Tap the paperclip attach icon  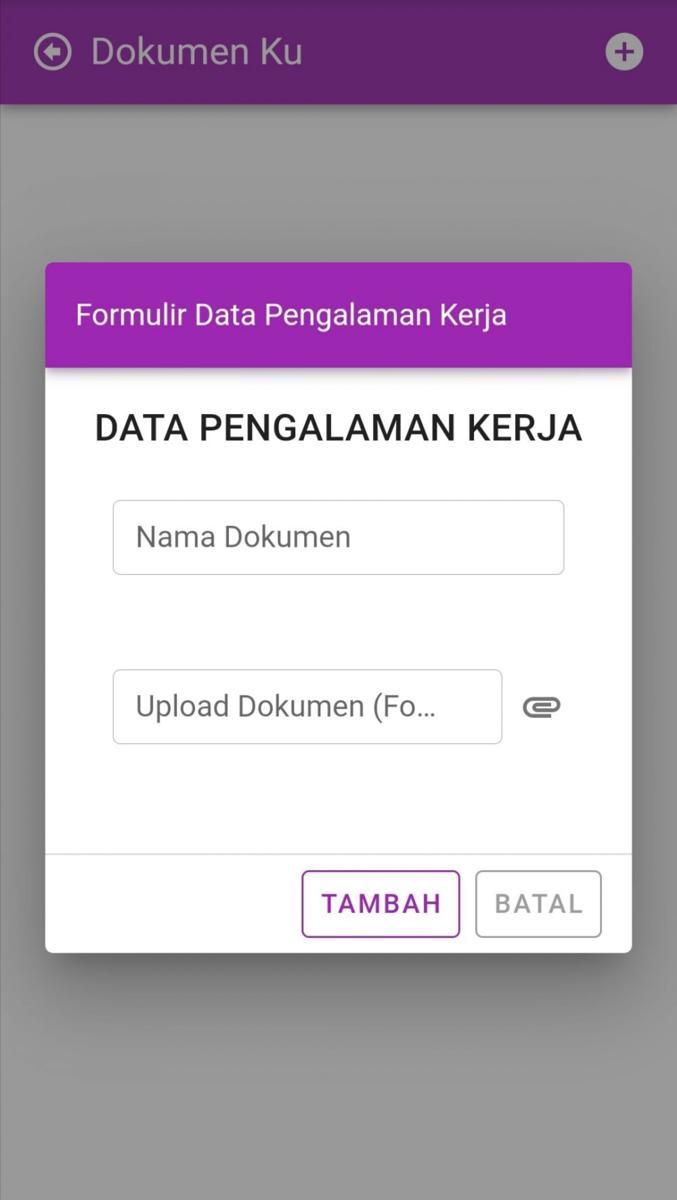(x=541, y=707)
